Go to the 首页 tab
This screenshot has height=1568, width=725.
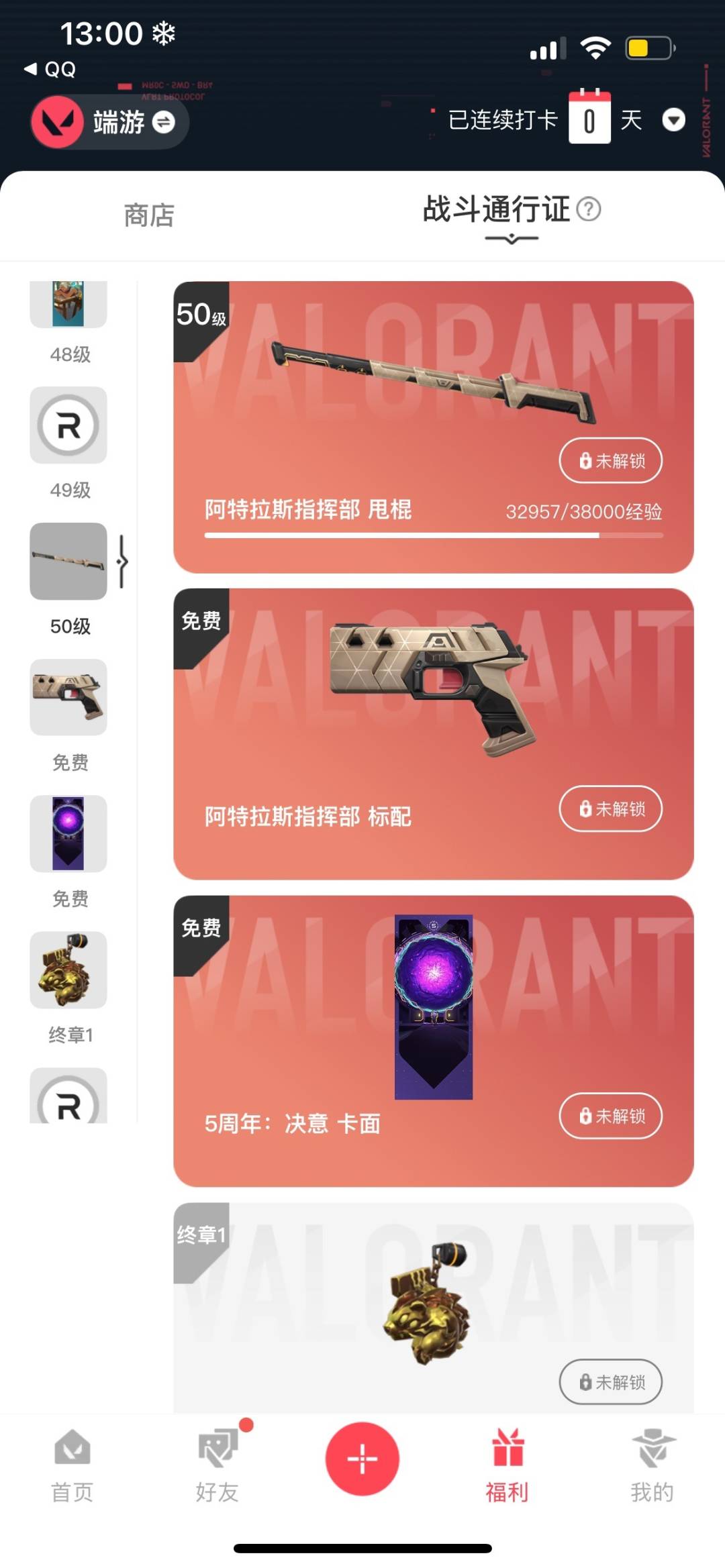72,1465
